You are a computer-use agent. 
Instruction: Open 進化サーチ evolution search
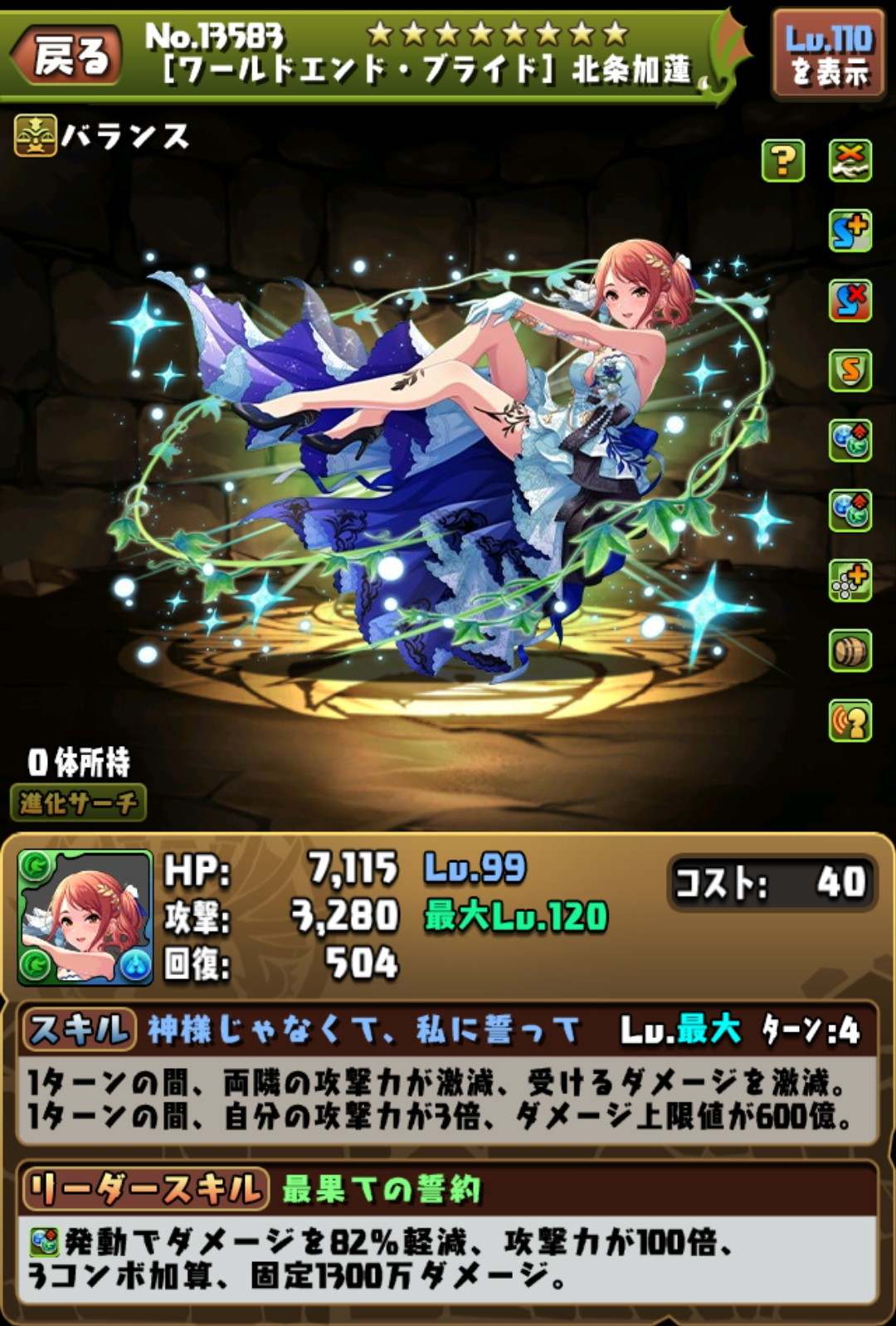click(78, 802)
